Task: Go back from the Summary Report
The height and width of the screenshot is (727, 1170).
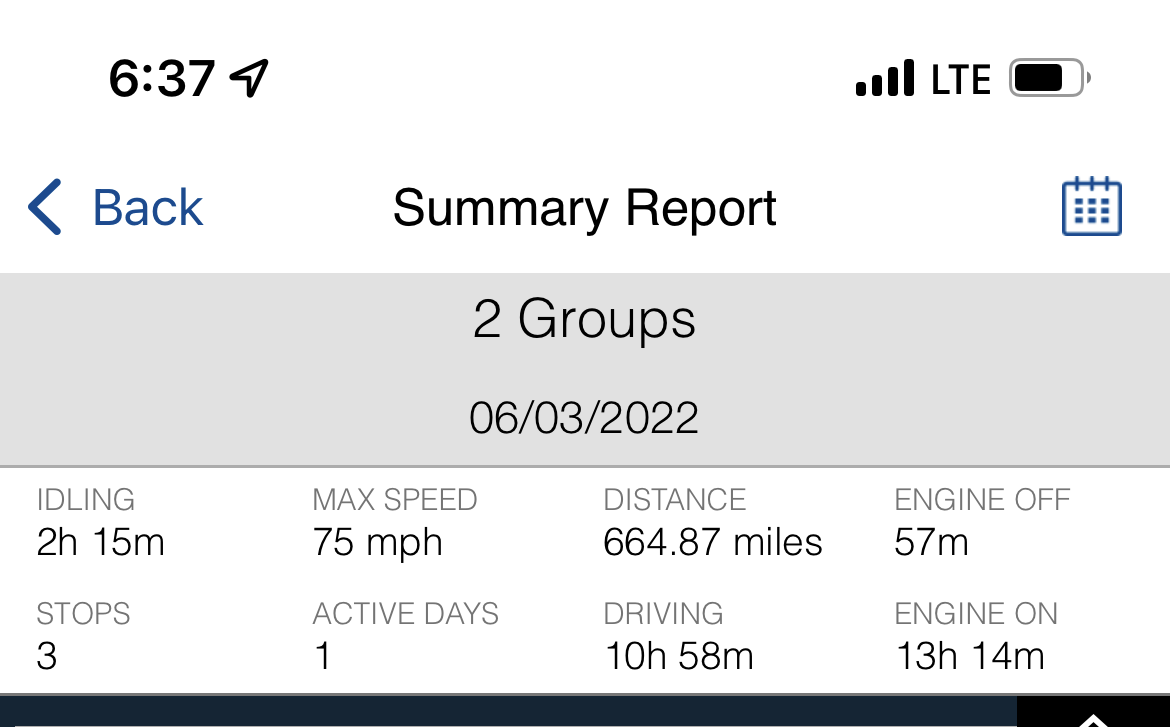Action: pos(116,208)
